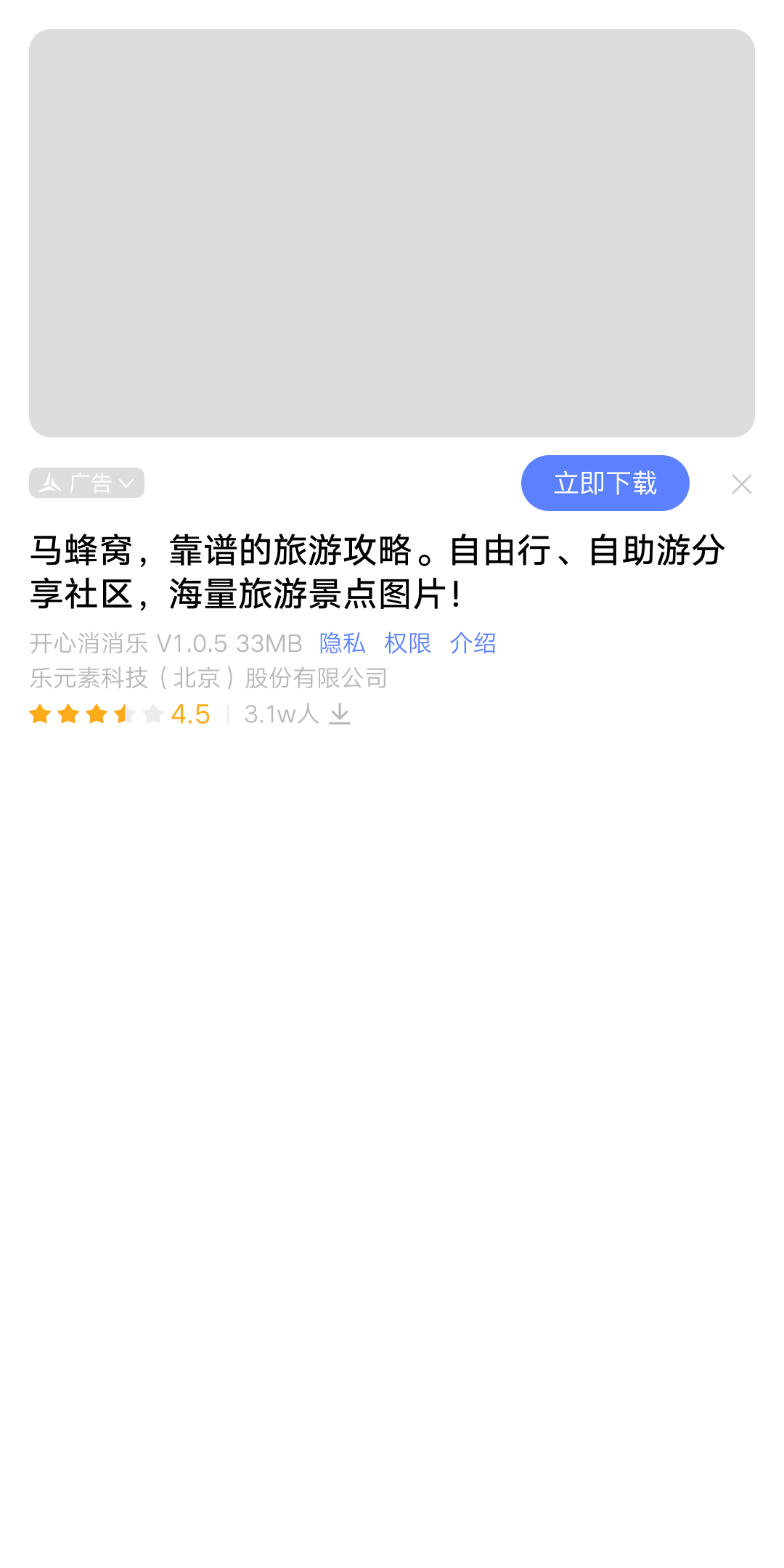The height and width of the screenshot is (1568, 784).
Task: Tap the 立即下载 download button
Action: [605, 483]
